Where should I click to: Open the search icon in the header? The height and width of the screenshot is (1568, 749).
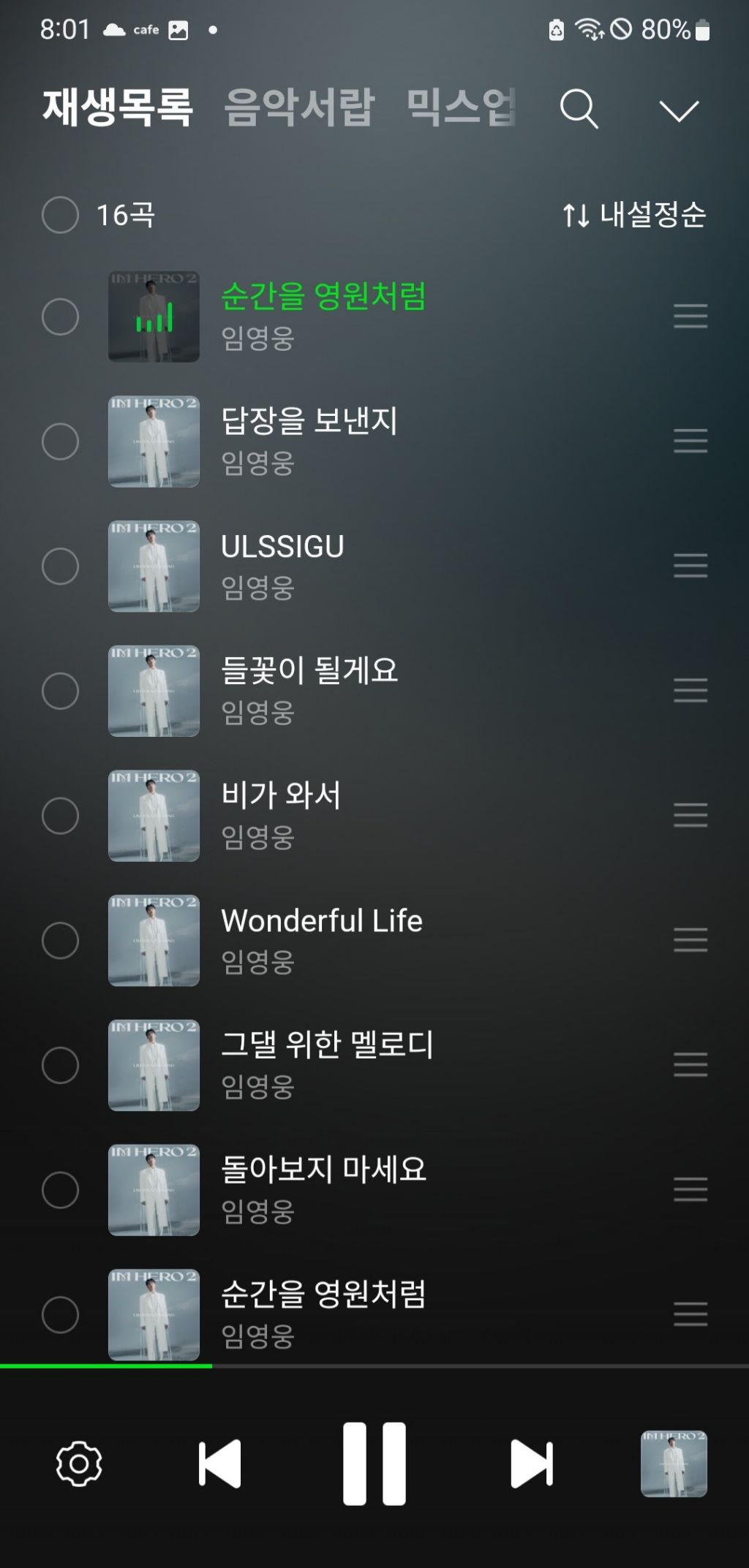click(x=579, y=109)
